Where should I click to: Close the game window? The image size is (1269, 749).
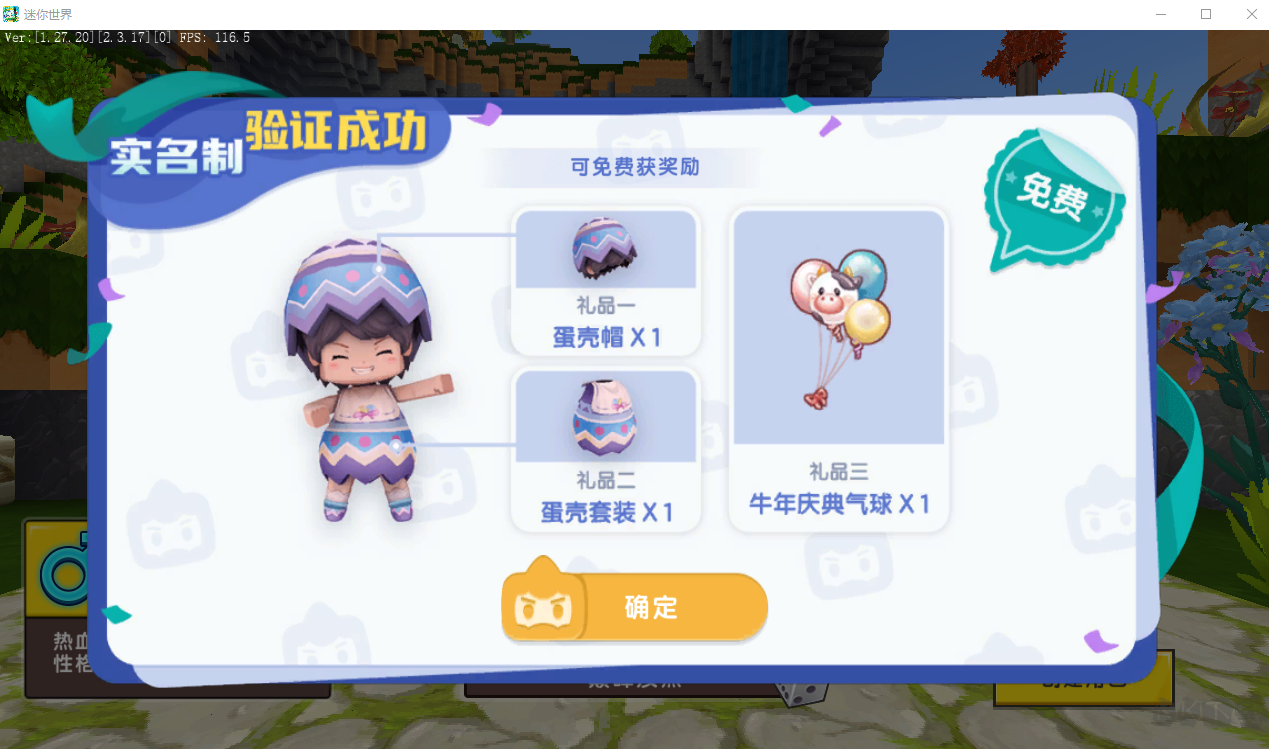tap(1251, 14)
